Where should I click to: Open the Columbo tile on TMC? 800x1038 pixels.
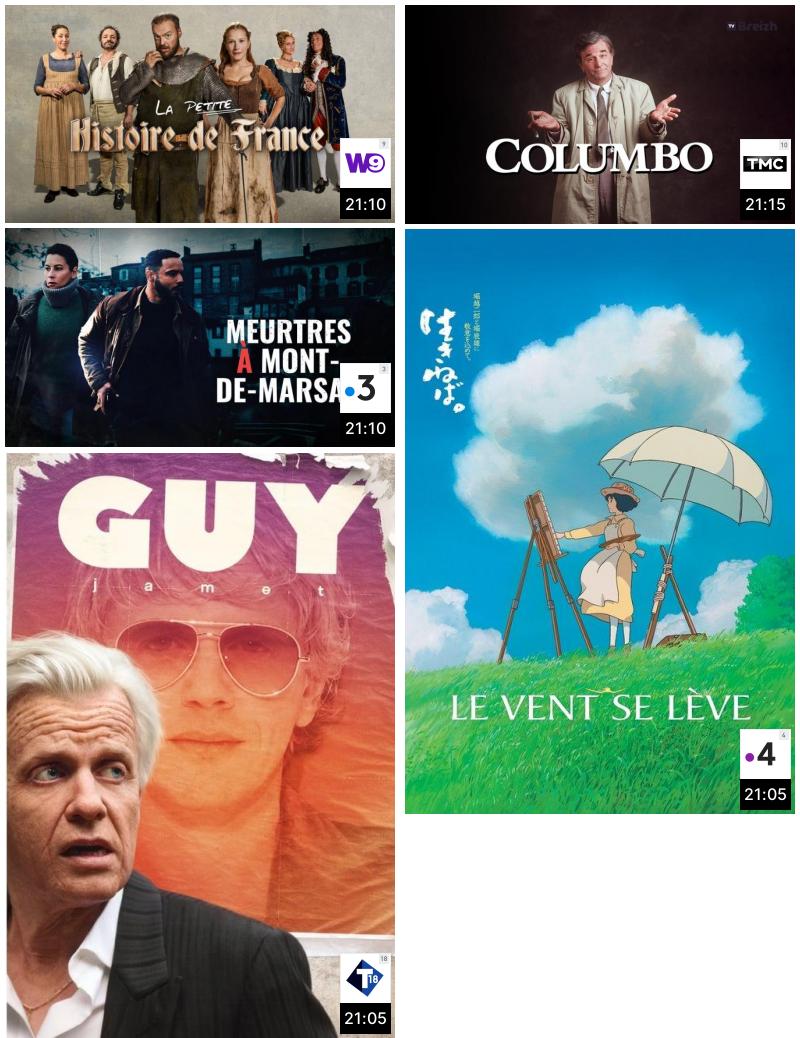599,114
